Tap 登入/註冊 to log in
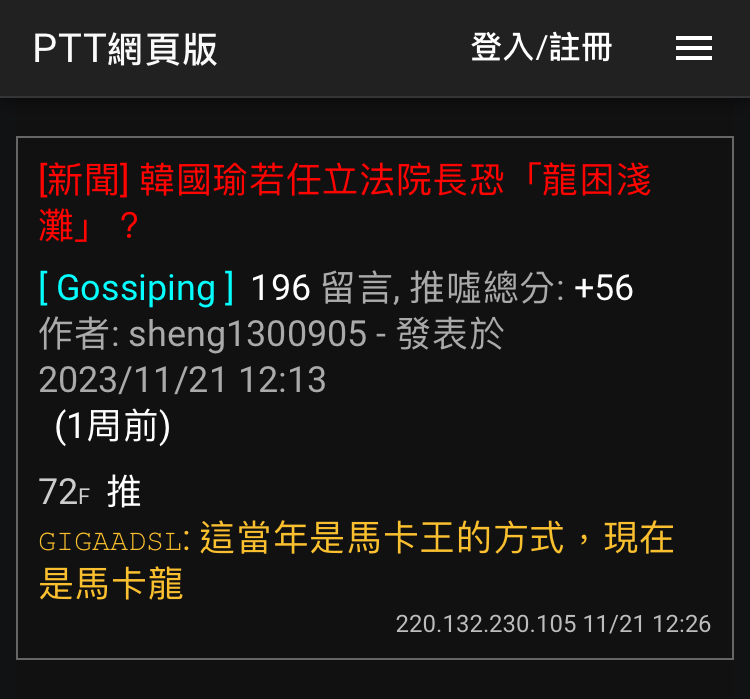The height and width of the screenshot is (699, 750). point(541,48)
